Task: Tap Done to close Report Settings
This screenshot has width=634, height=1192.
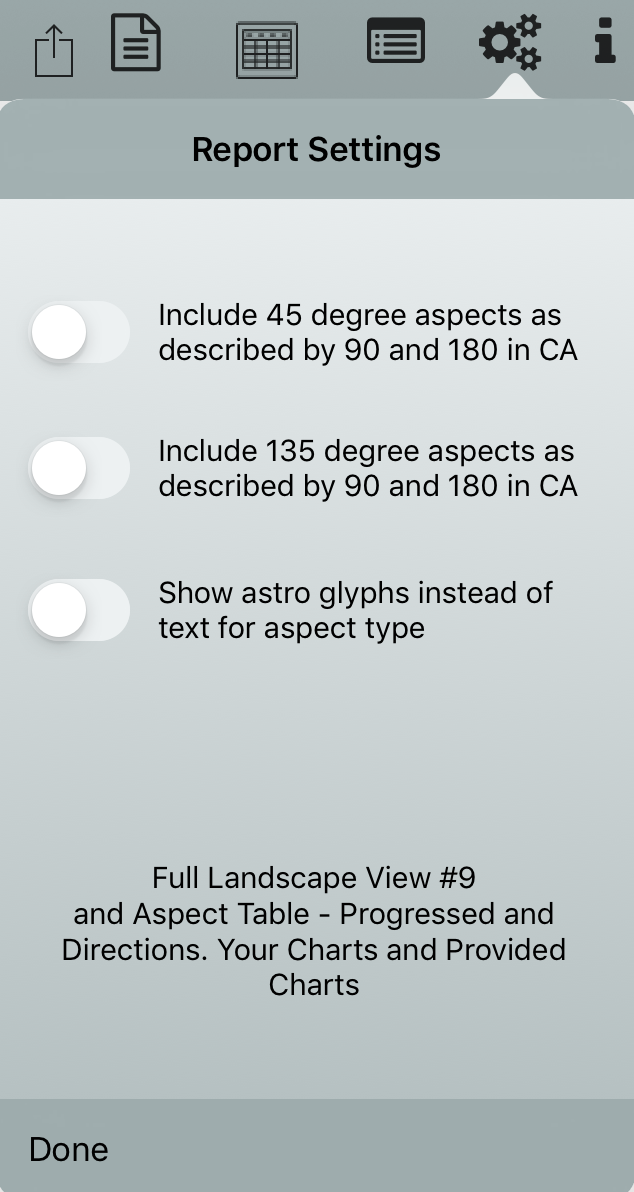Action: (69, 1149)
